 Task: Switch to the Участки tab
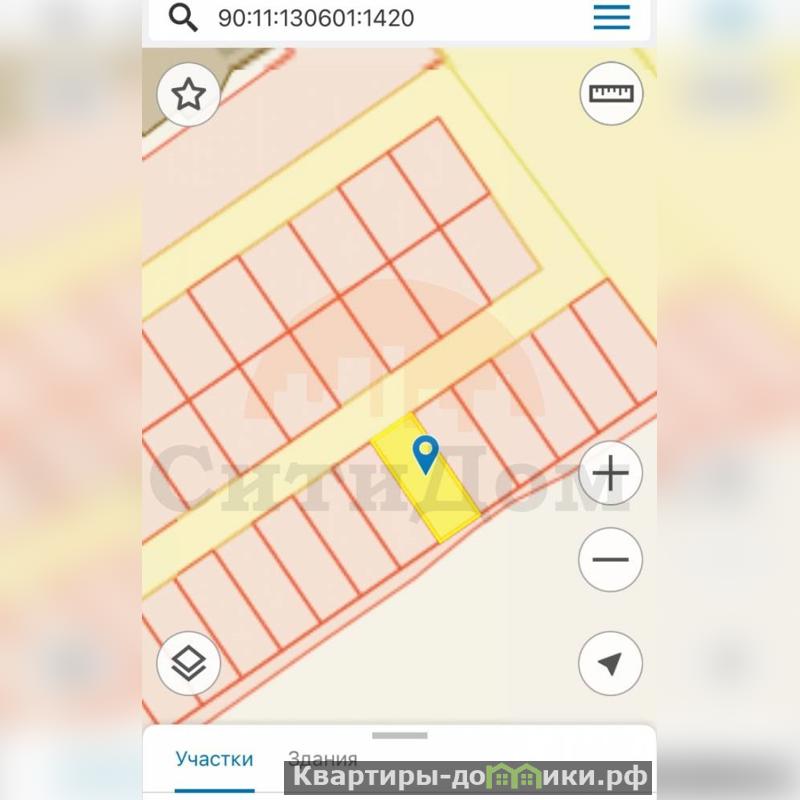[x=214, y=759]
